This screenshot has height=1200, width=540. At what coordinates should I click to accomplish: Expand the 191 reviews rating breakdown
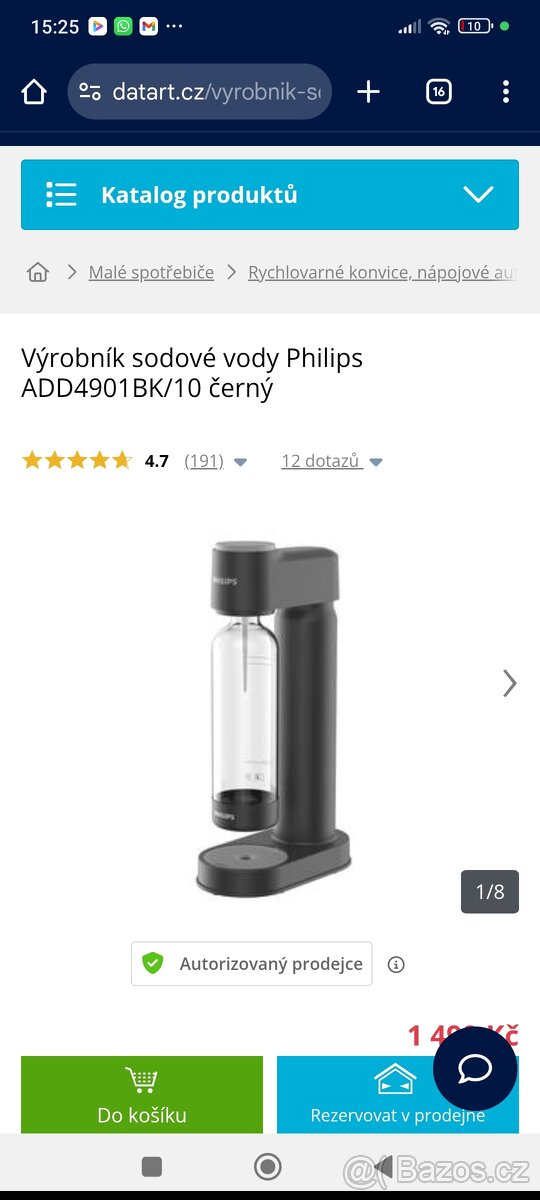[215, 461]
